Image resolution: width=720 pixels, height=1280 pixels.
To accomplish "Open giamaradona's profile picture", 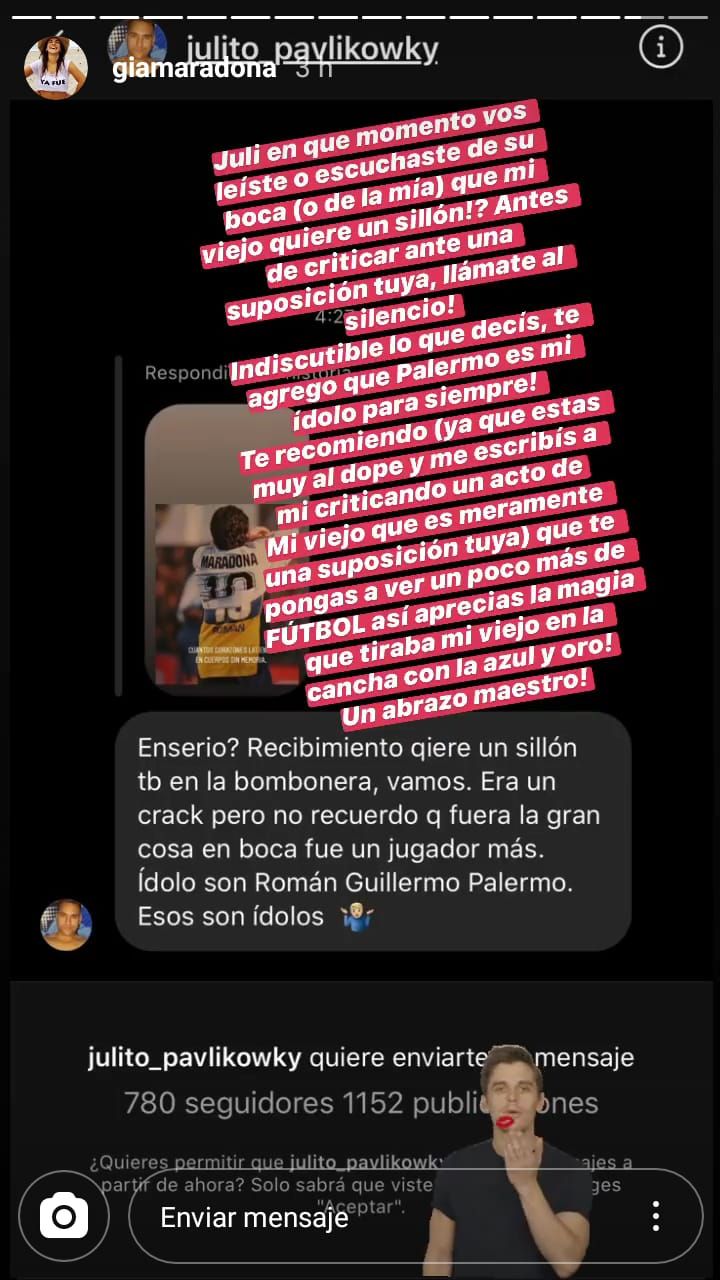I will 56,67.
